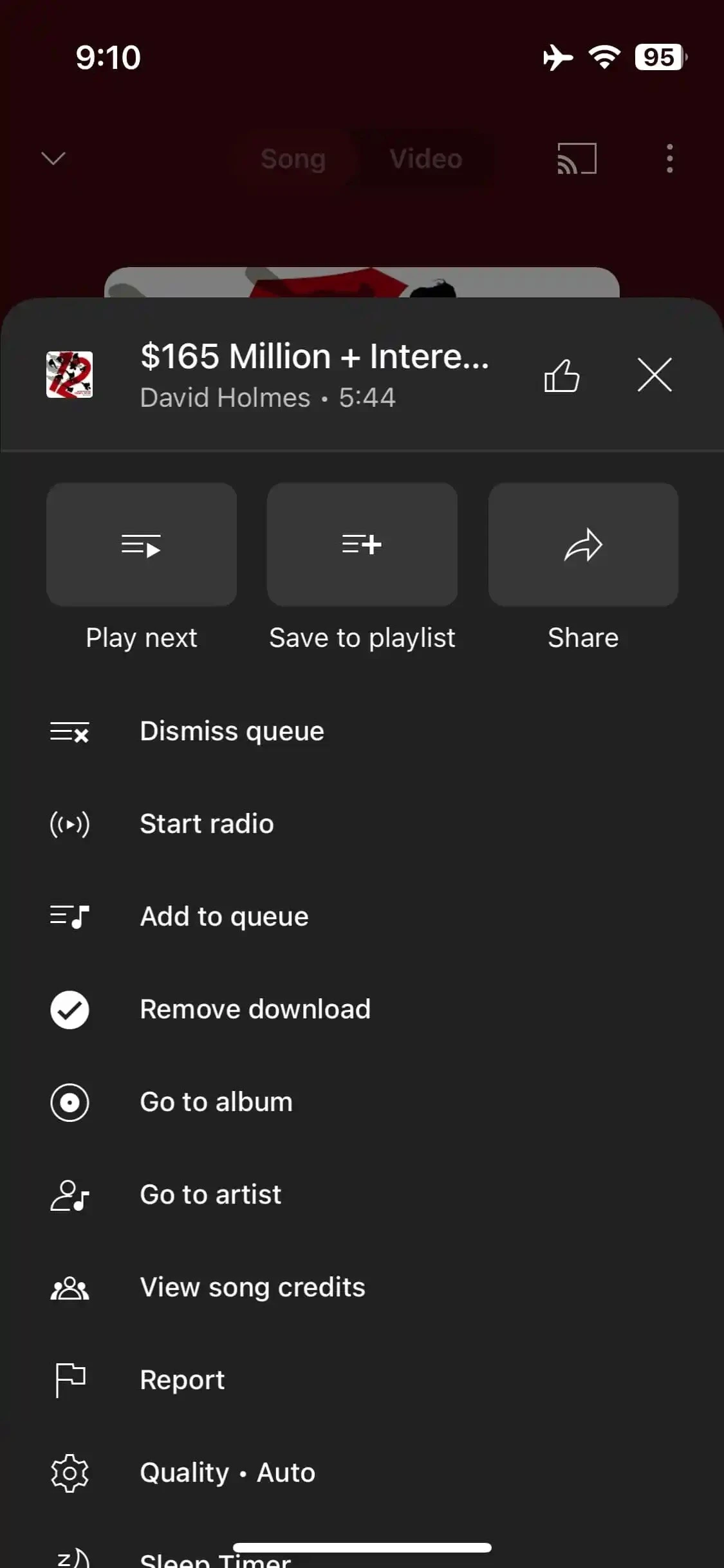Click the Save to playlist icon
Viewport: 724px width, 1568px height.
[362, 545]
